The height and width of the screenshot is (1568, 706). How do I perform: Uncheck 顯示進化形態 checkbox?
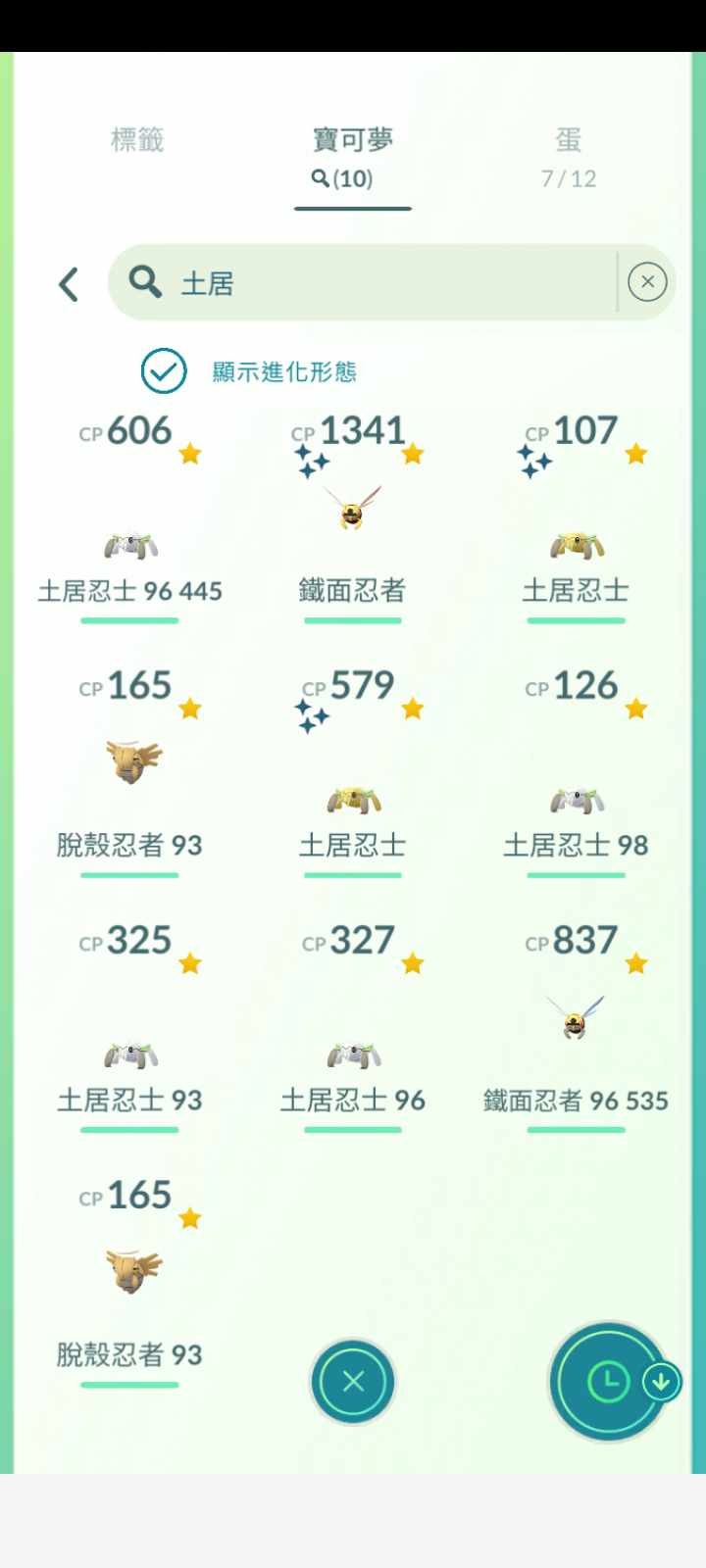[164, 371]
